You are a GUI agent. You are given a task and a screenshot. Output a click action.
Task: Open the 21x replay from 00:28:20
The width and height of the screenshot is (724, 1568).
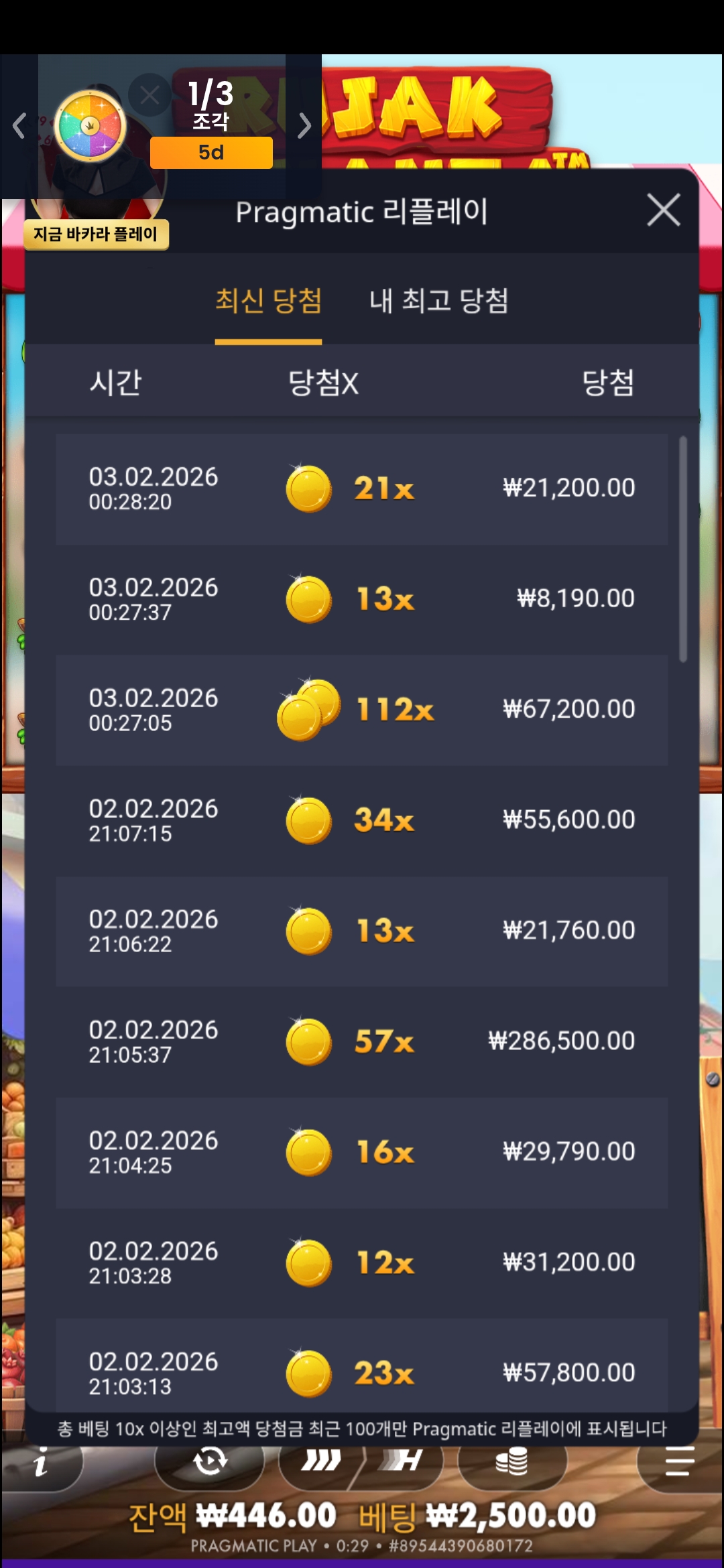tap(361, 488)
